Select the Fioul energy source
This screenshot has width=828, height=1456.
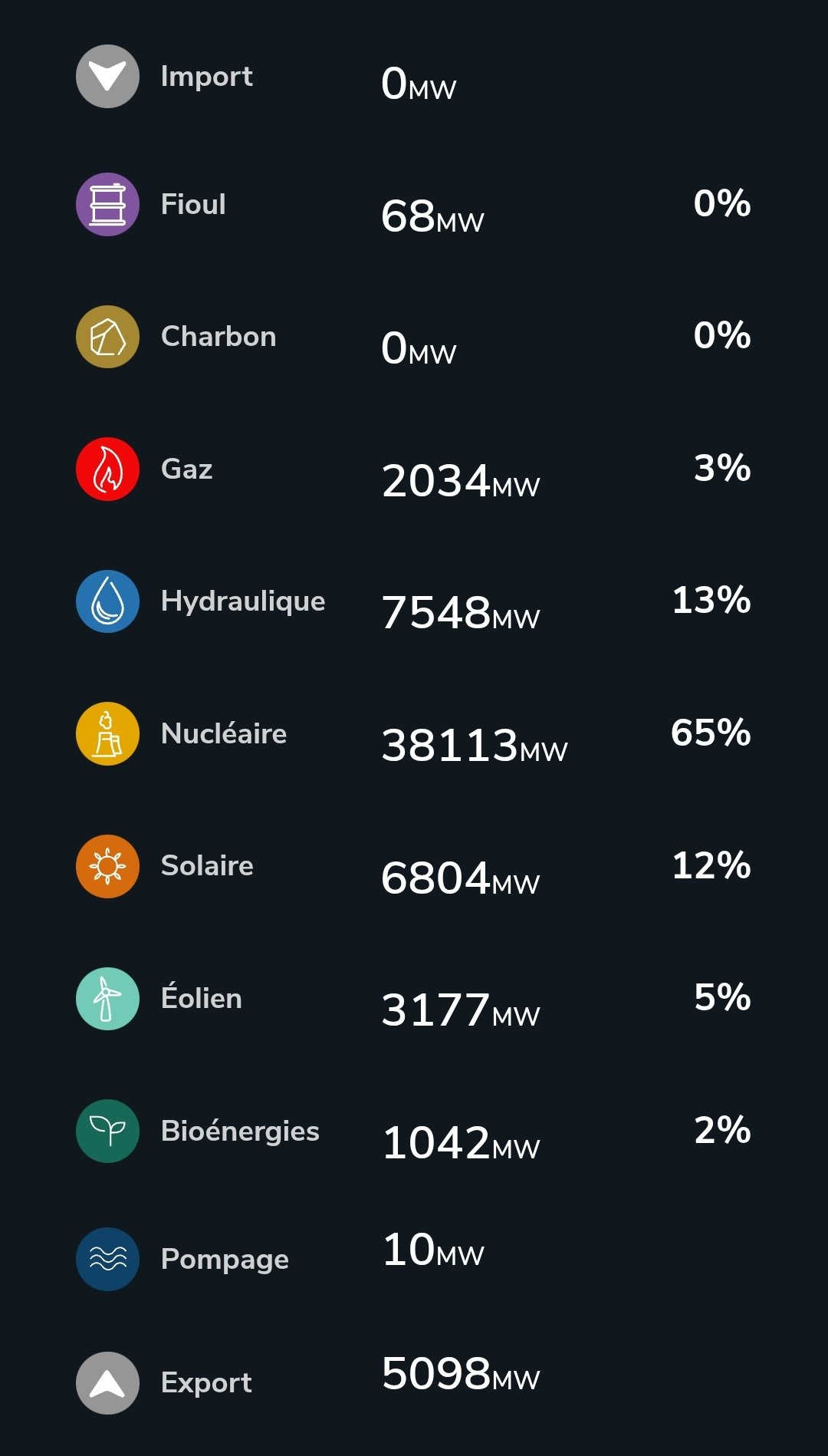pyautogui.click(x=193, y=205)
